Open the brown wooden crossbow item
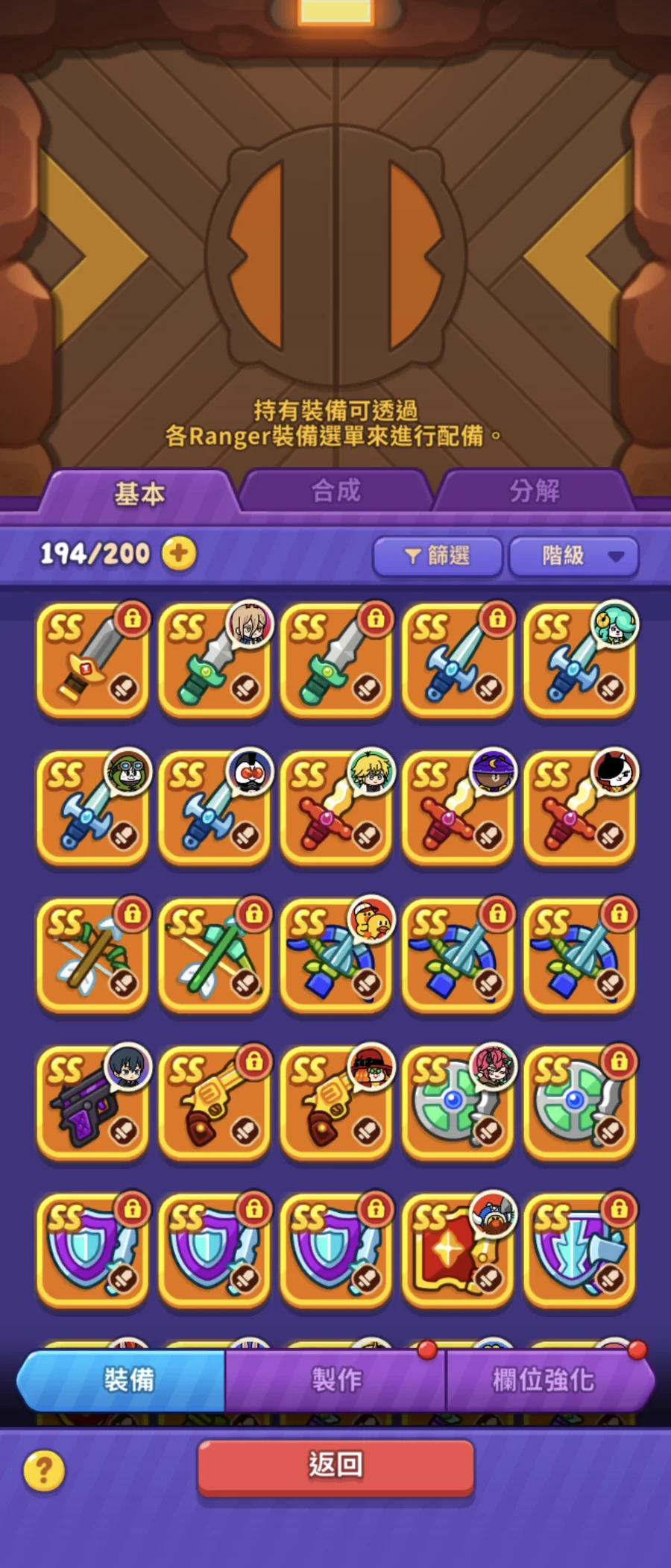 tap(92, 956)
